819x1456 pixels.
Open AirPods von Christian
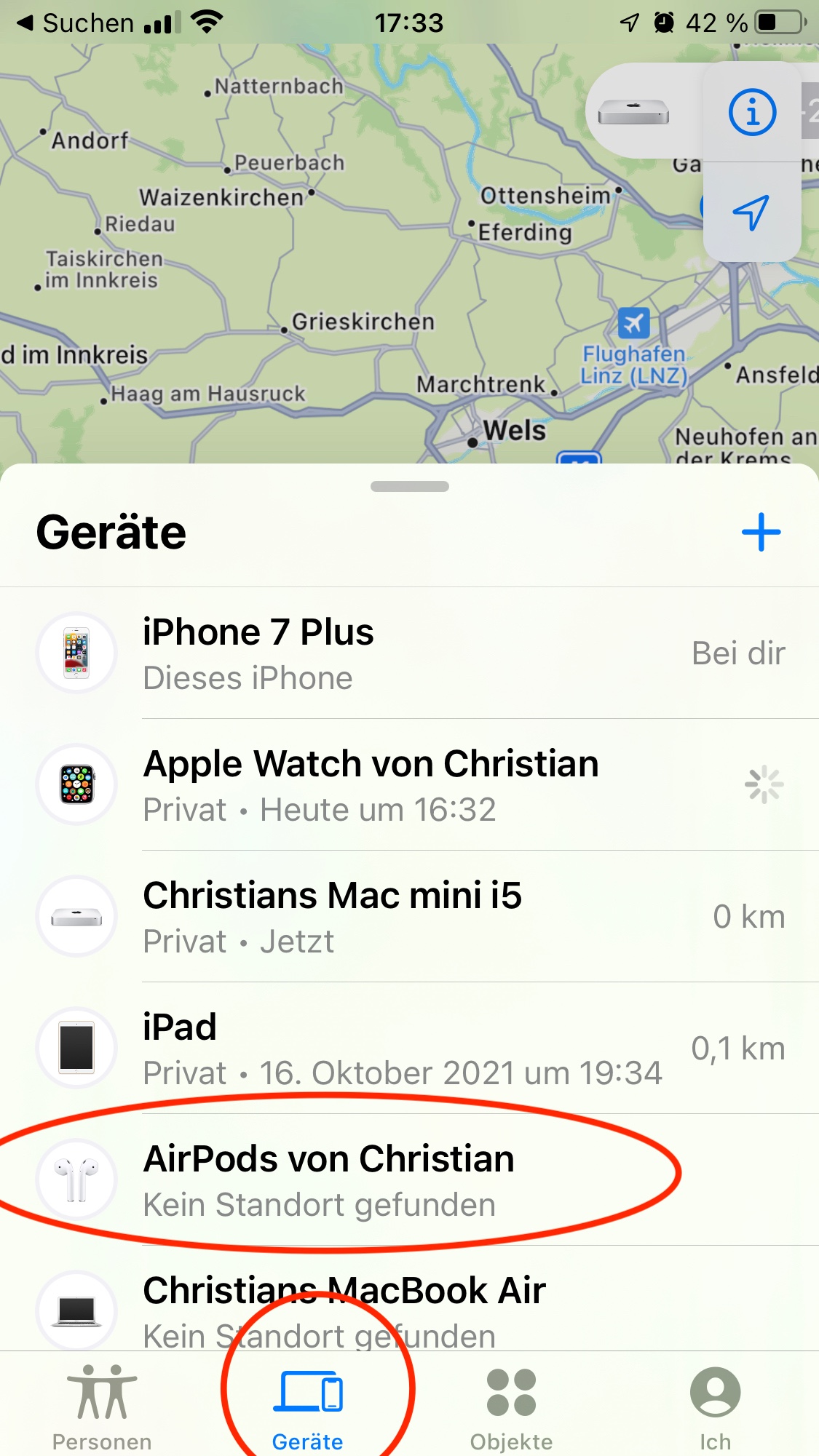408,1179
